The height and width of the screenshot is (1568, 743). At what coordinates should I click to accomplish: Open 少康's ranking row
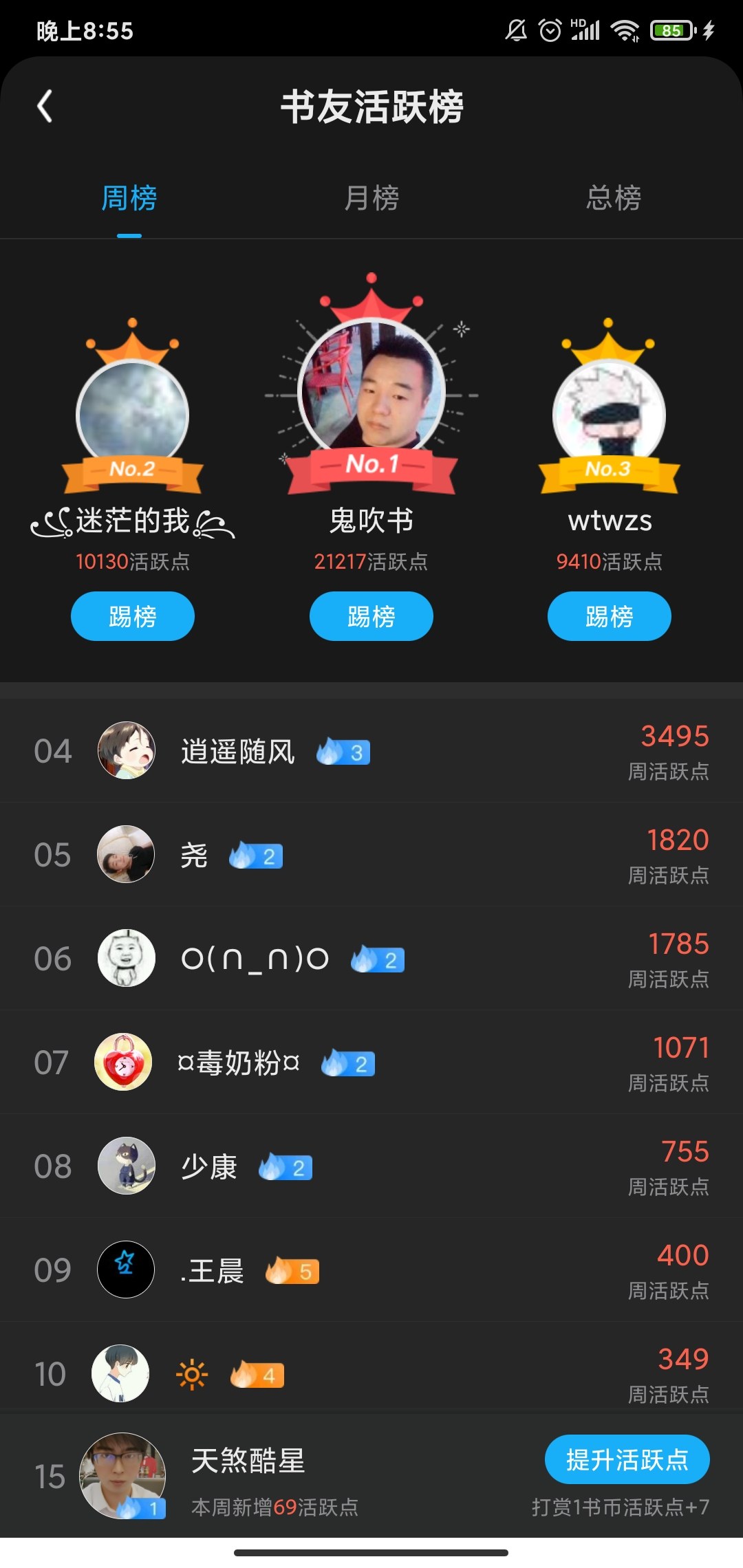(x=371, y=1166)
